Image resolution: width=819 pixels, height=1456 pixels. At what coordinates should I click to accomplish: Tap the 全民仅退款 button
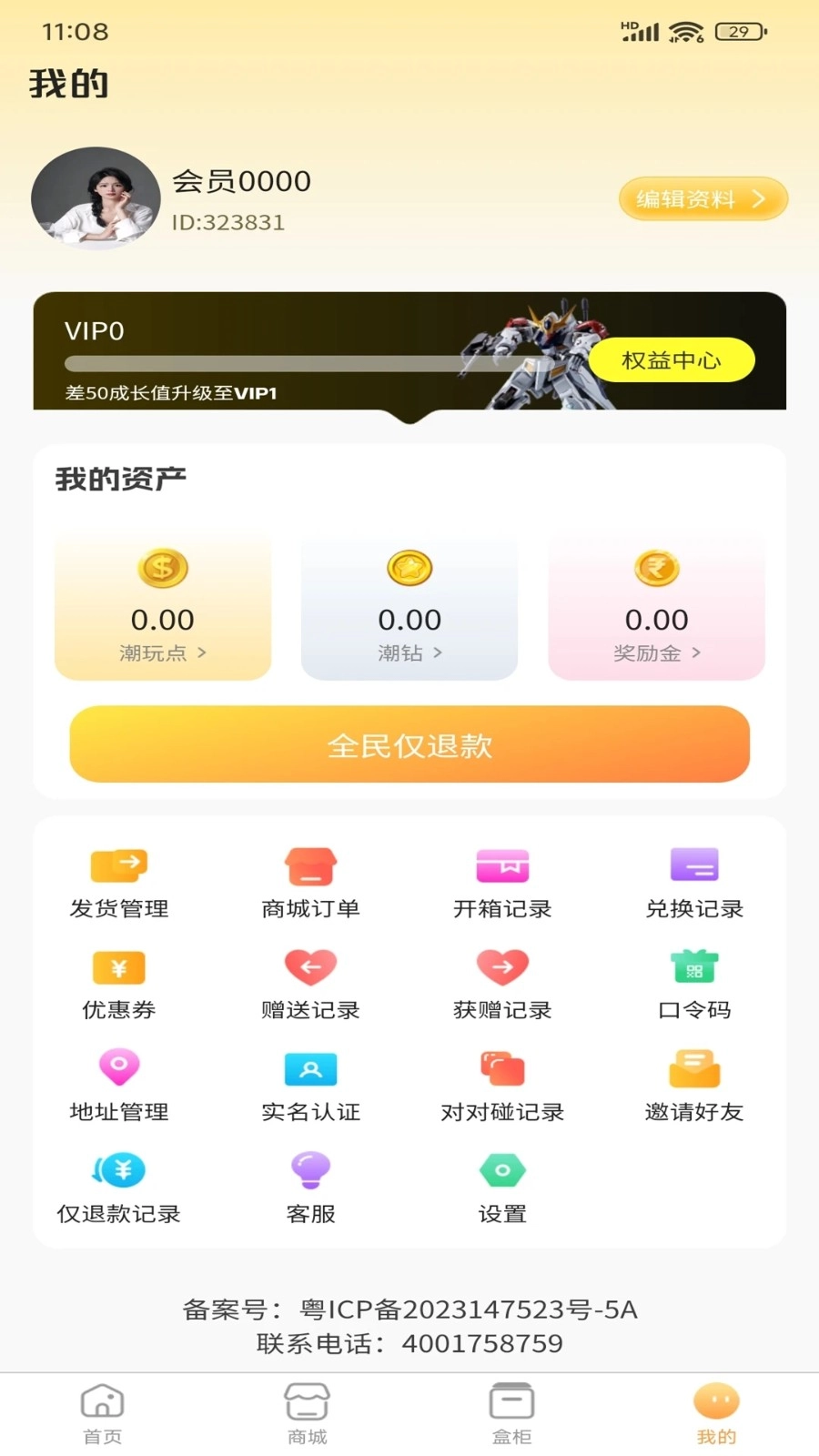coord(409,745)
